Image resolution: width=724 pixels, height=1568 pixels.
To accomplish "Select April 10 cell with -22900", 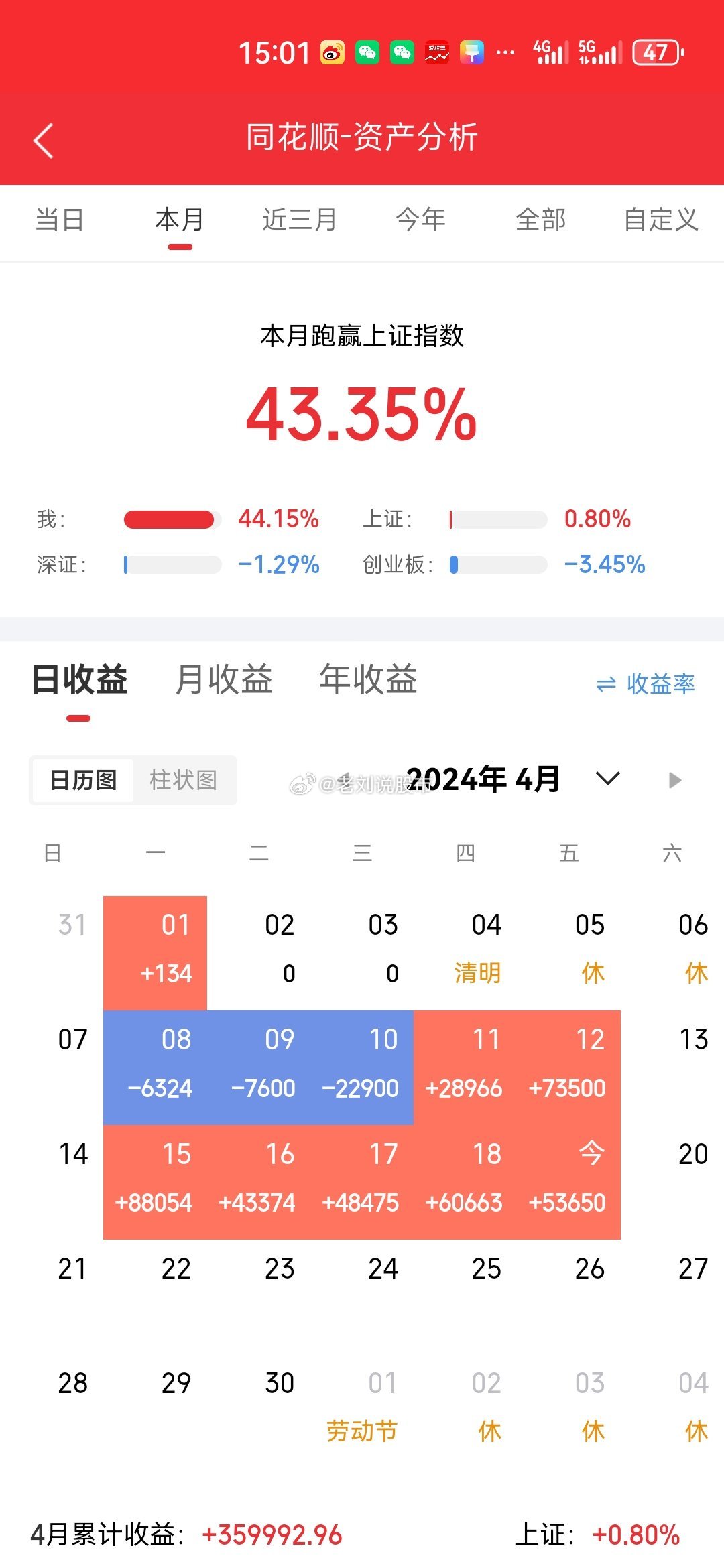I will (362, 1067).
